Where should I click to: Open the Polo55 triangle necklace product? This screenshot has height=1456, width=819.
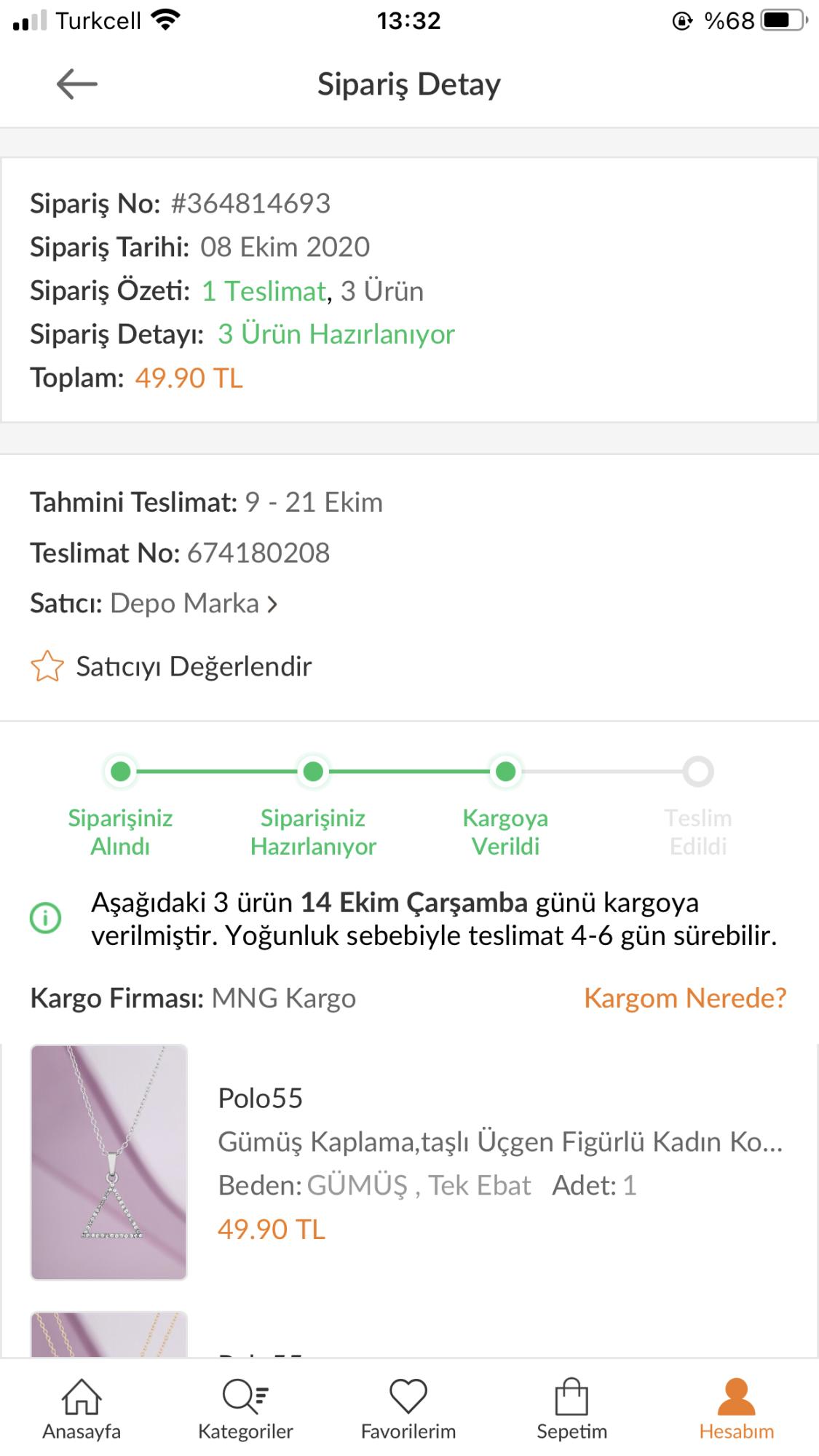[x=408, y=1163]
